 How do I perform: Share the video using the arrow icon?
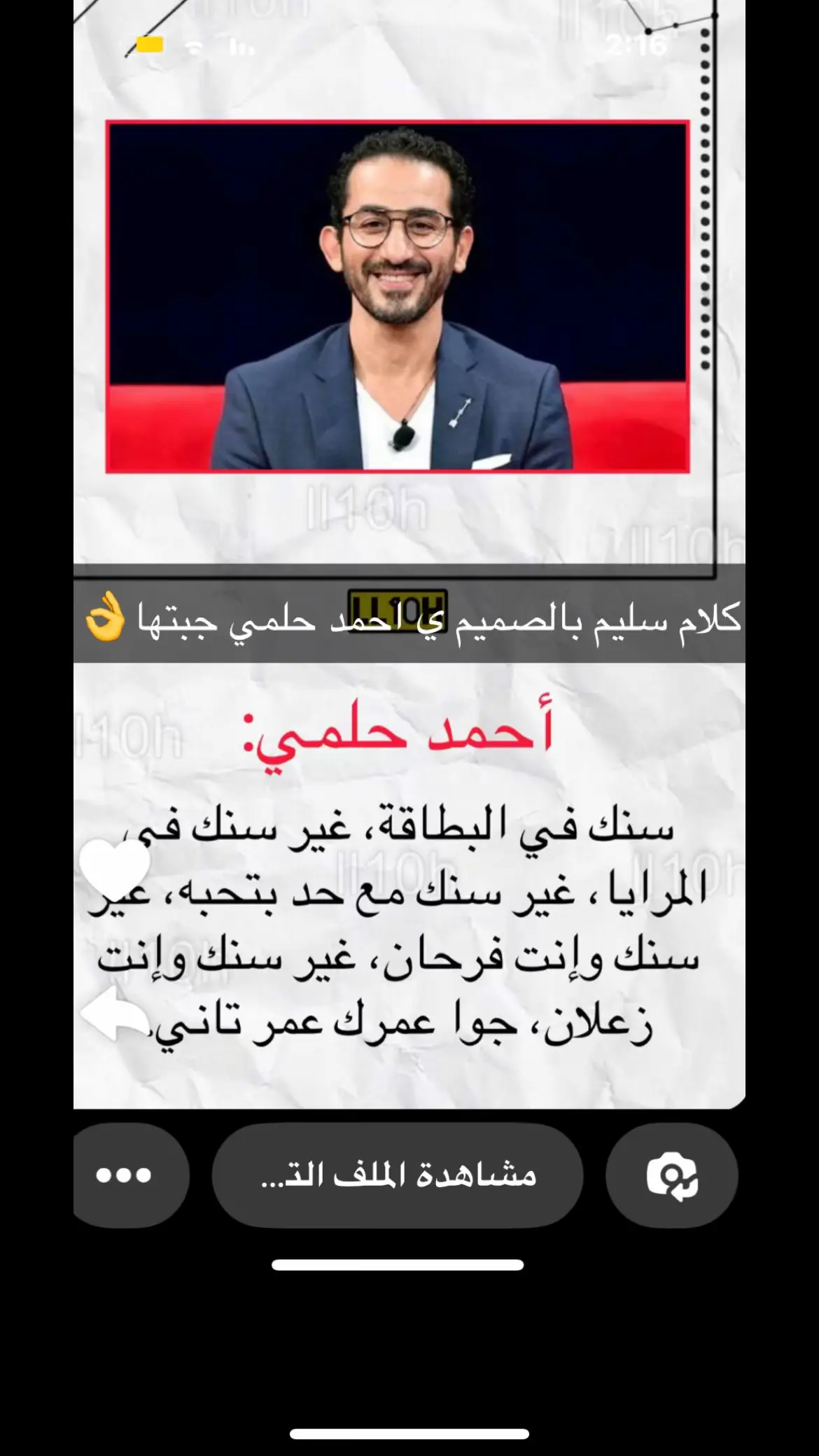point(115,1014)
